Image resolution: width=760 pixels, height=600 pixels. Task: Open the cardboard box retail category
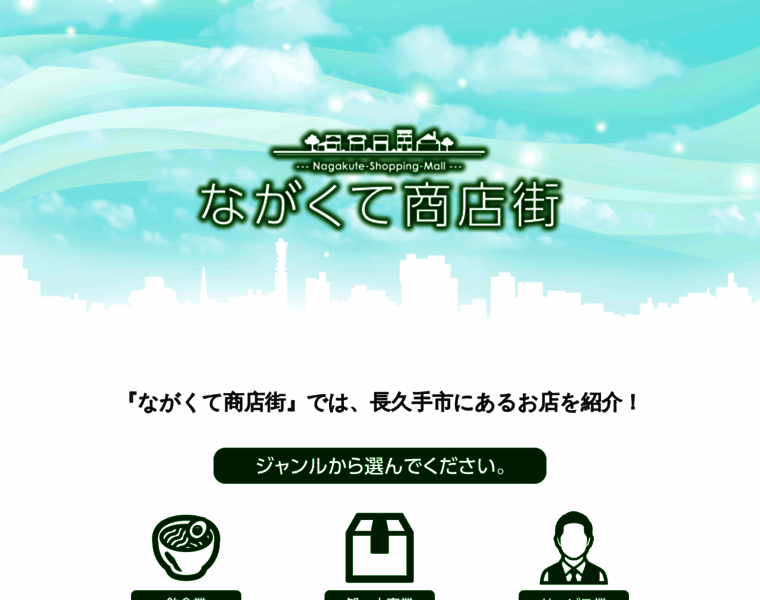379,548
